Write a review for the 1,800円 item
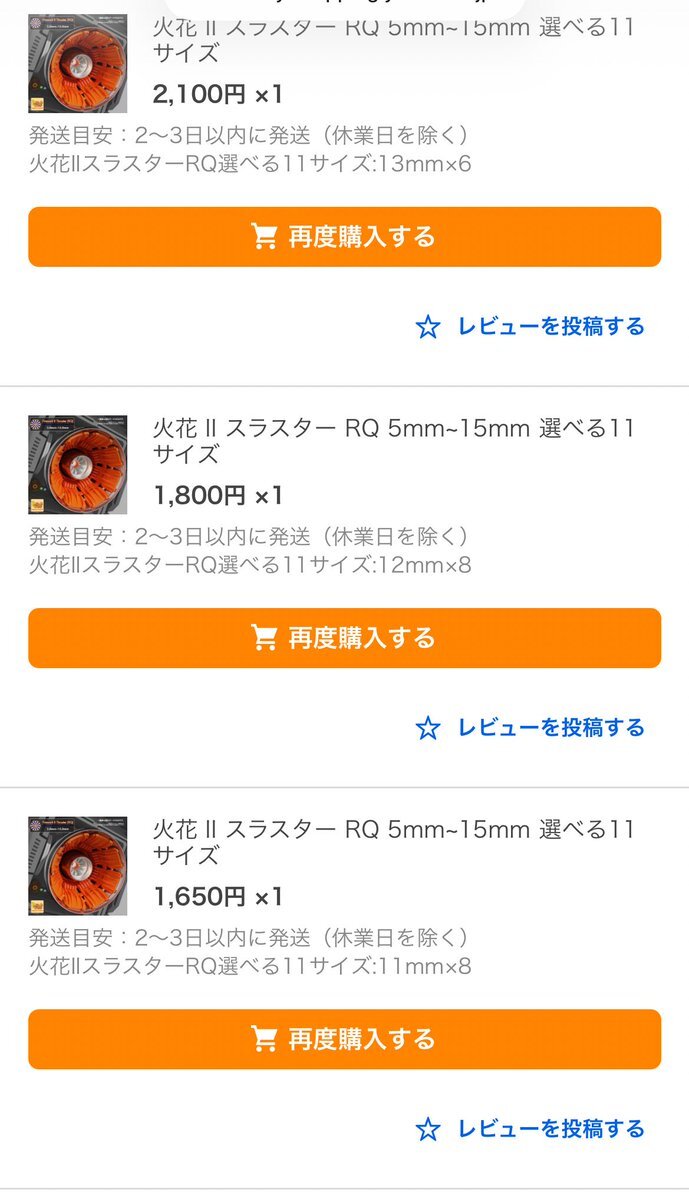The width and height of the screenshot is (689, 1199). tap(530, 727)
